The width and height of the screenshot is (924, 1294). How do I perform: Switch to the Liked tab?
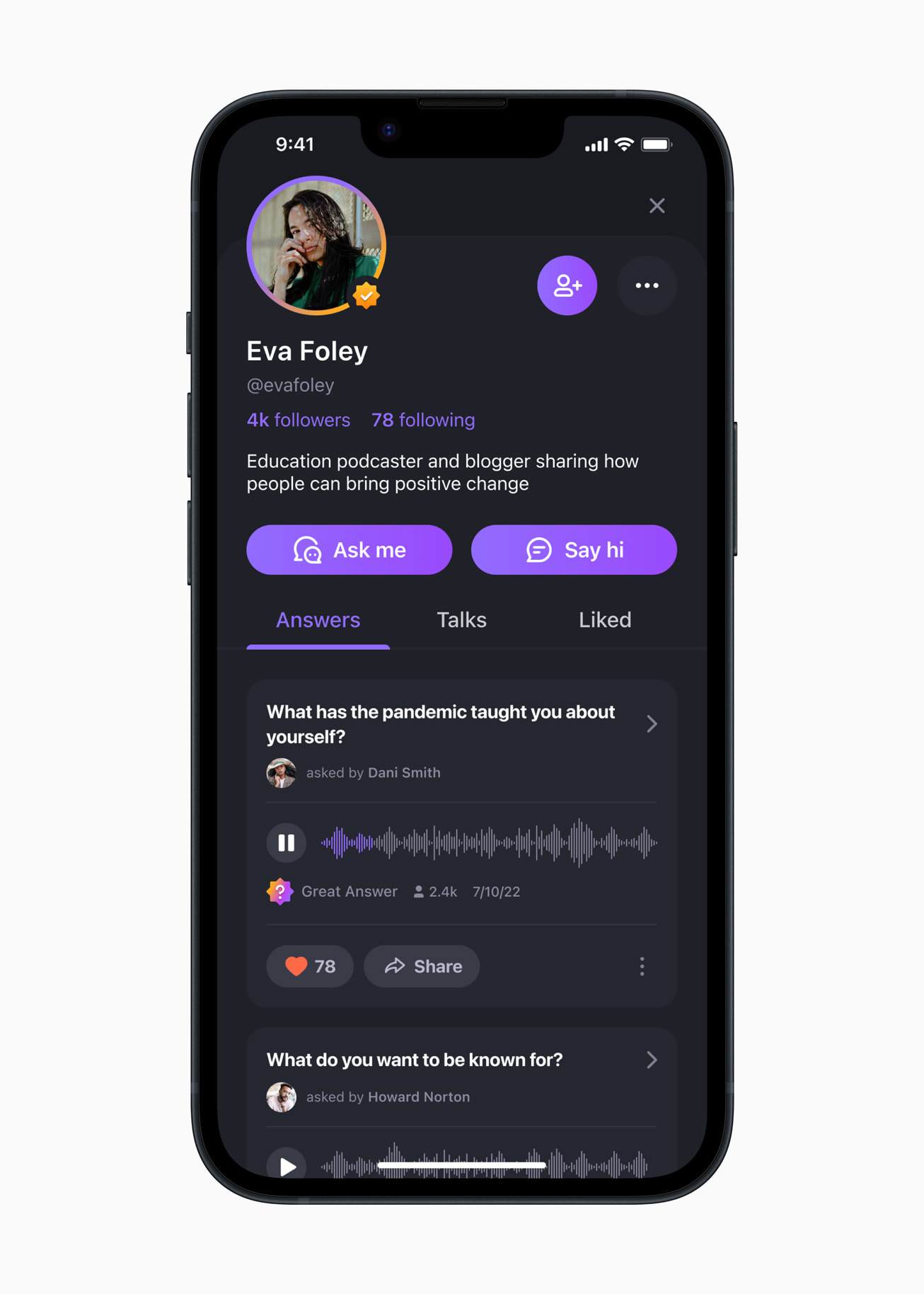[605, 620]
